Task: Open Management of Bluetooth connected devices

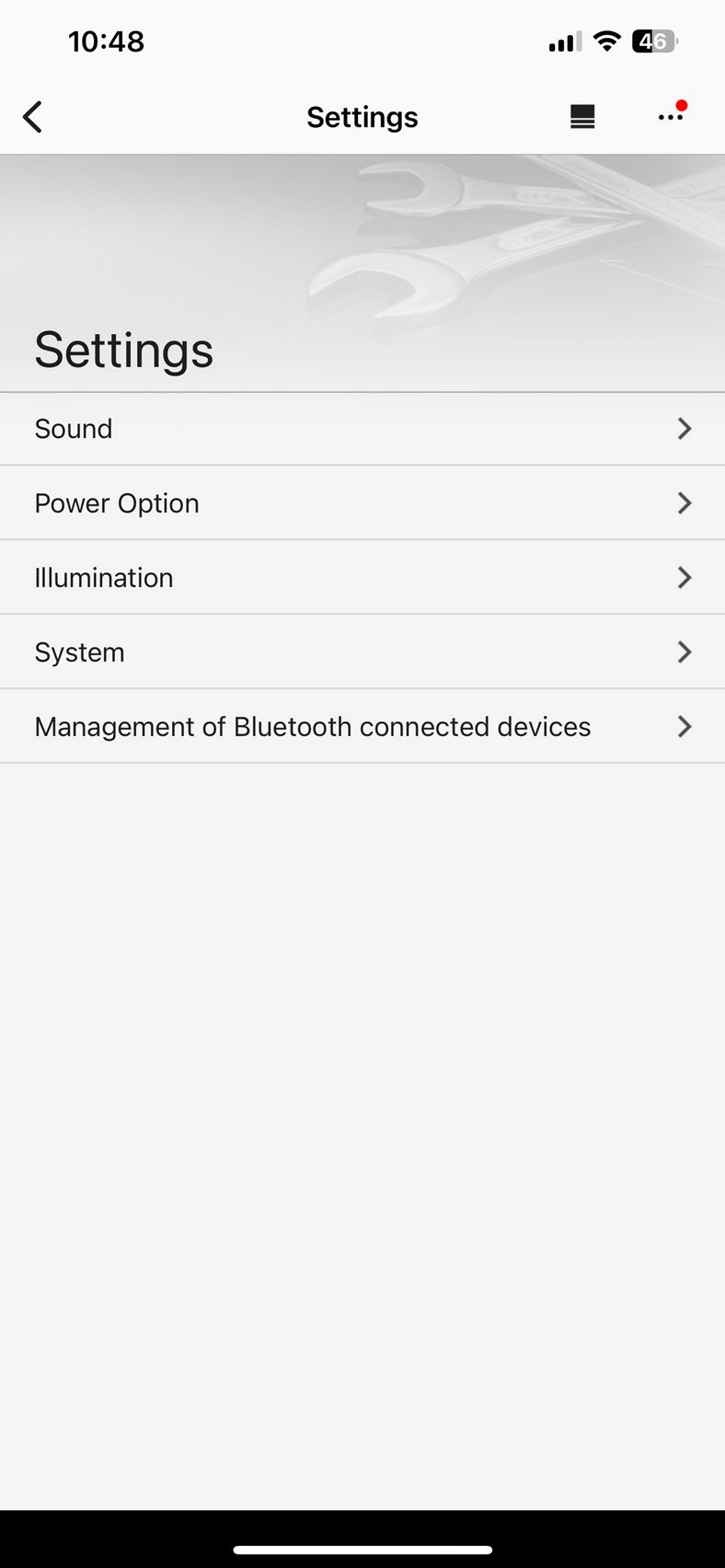Action: click(x=362, y=727)
